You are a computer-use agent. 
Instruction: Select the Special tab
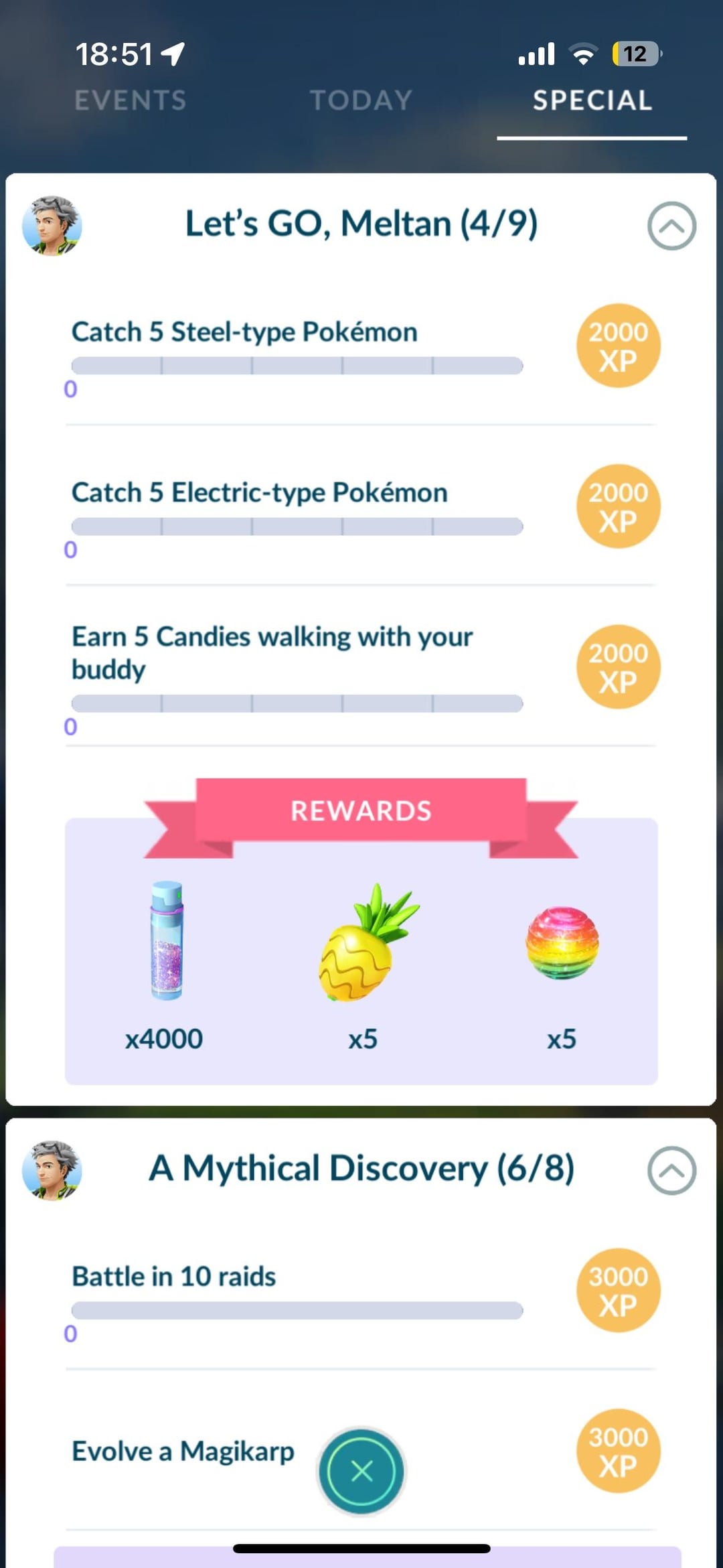(x=592, y=100)
